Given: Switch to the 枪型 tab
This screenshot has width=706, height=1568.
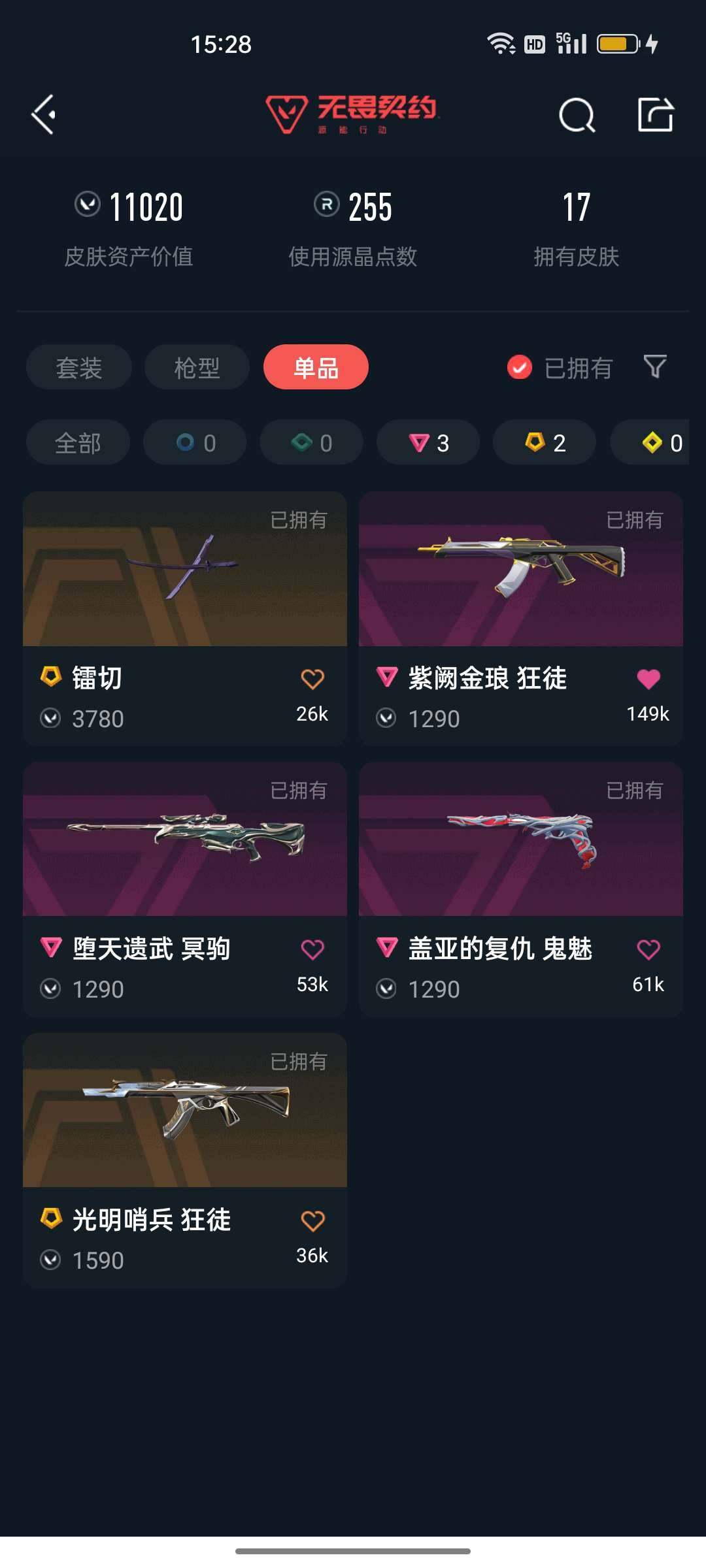Looking at the screenshot, I should (x=196, y=368).
